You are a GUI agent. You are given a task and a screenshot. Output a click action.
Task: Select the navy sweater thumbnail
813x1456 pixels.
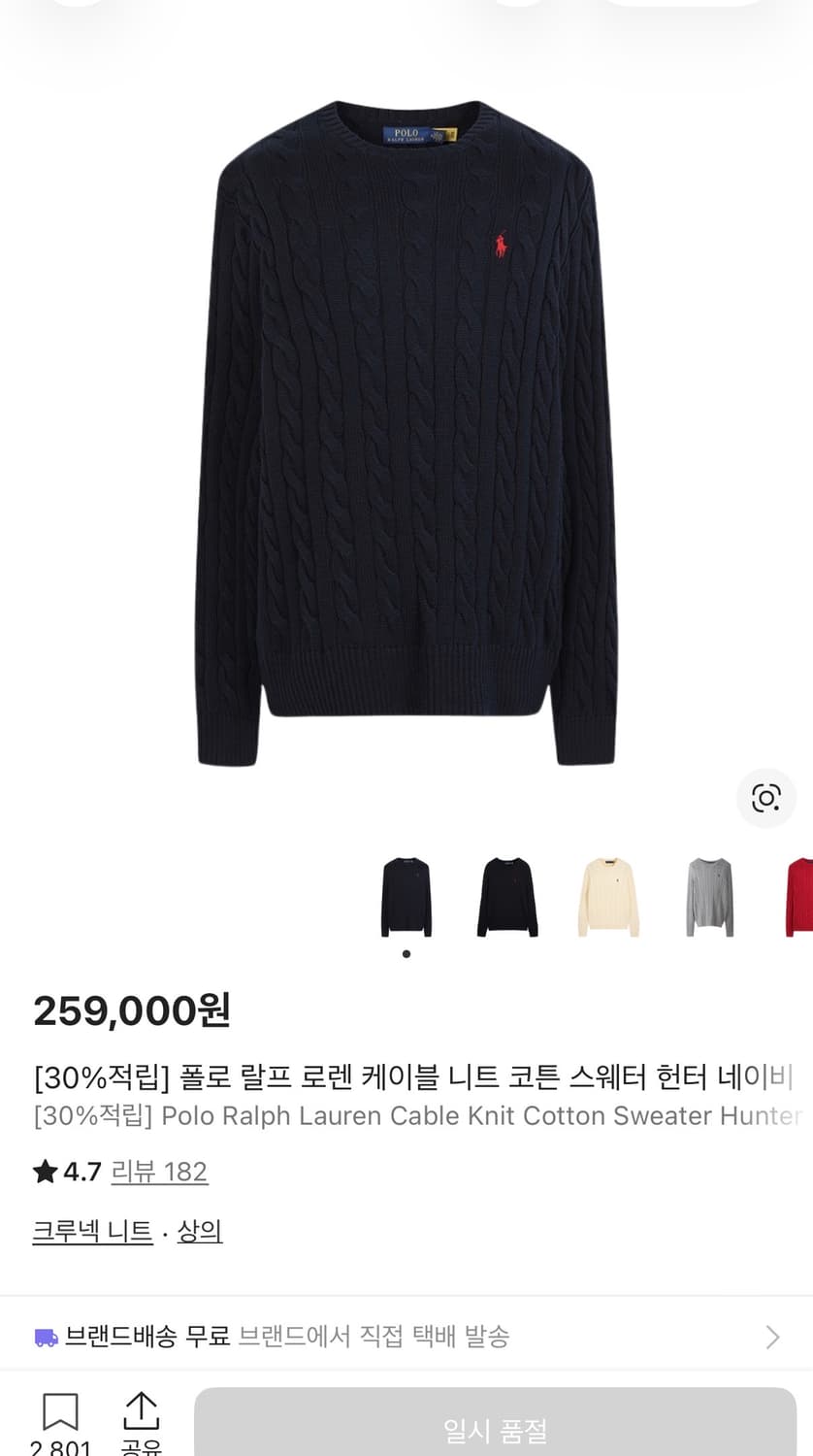pos(406,895)
